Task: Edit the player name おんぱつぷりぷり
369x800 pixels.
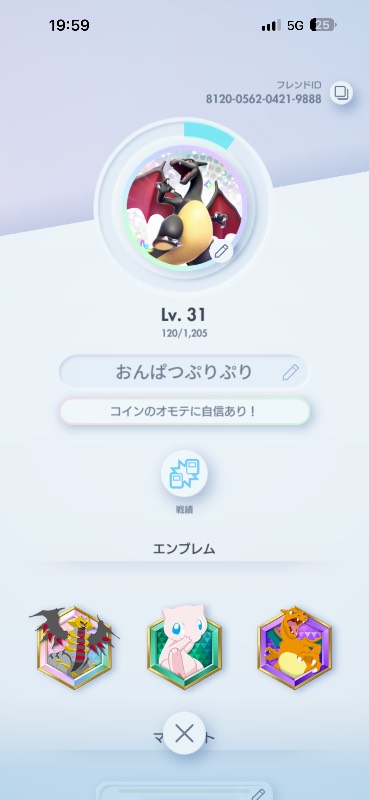Action: coord(290,372)
